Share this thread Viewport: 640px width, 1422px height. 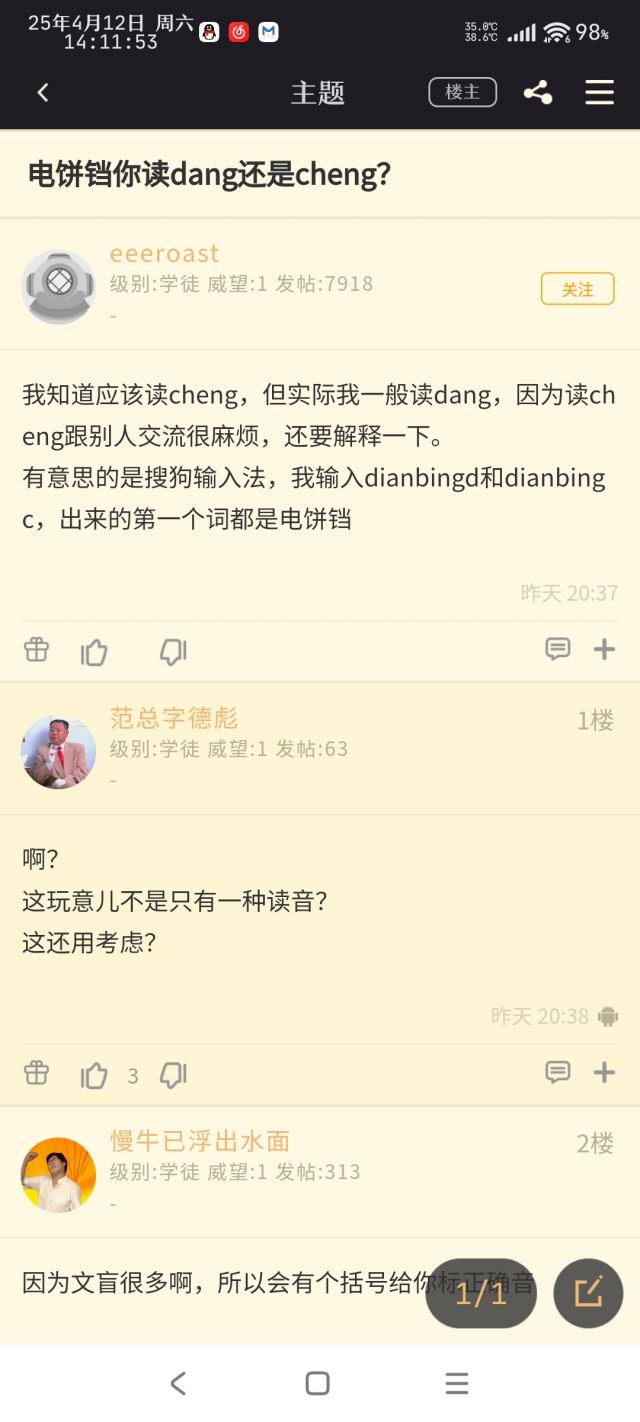click(x=538, y=93)
